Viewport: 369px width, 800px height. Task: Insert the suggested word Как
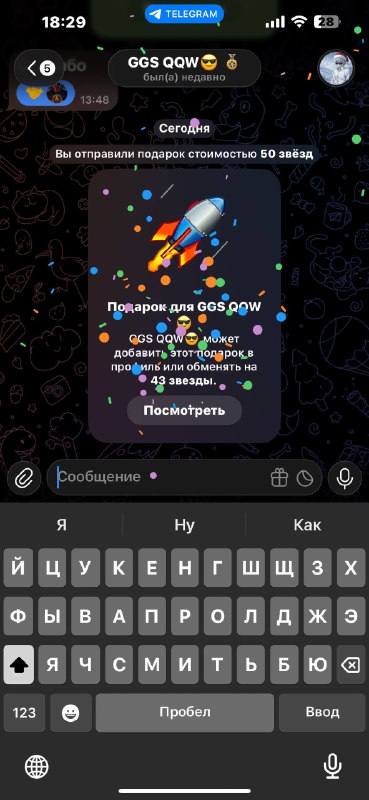307,525
